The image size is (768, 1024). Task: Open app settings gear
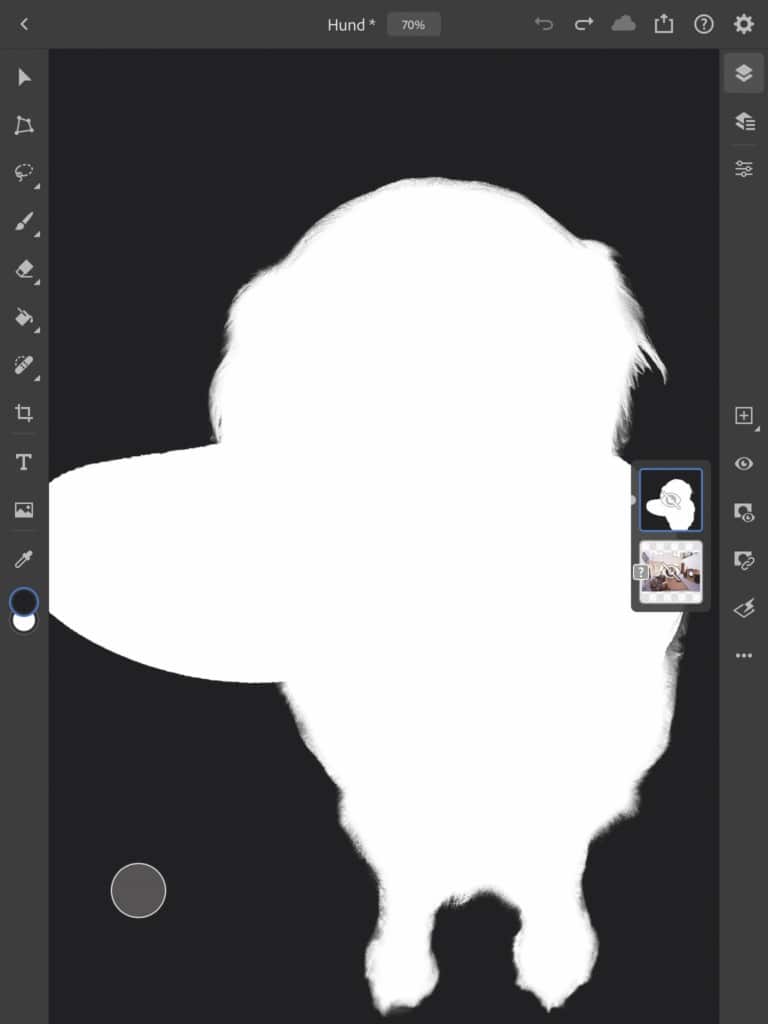point(744,24)
